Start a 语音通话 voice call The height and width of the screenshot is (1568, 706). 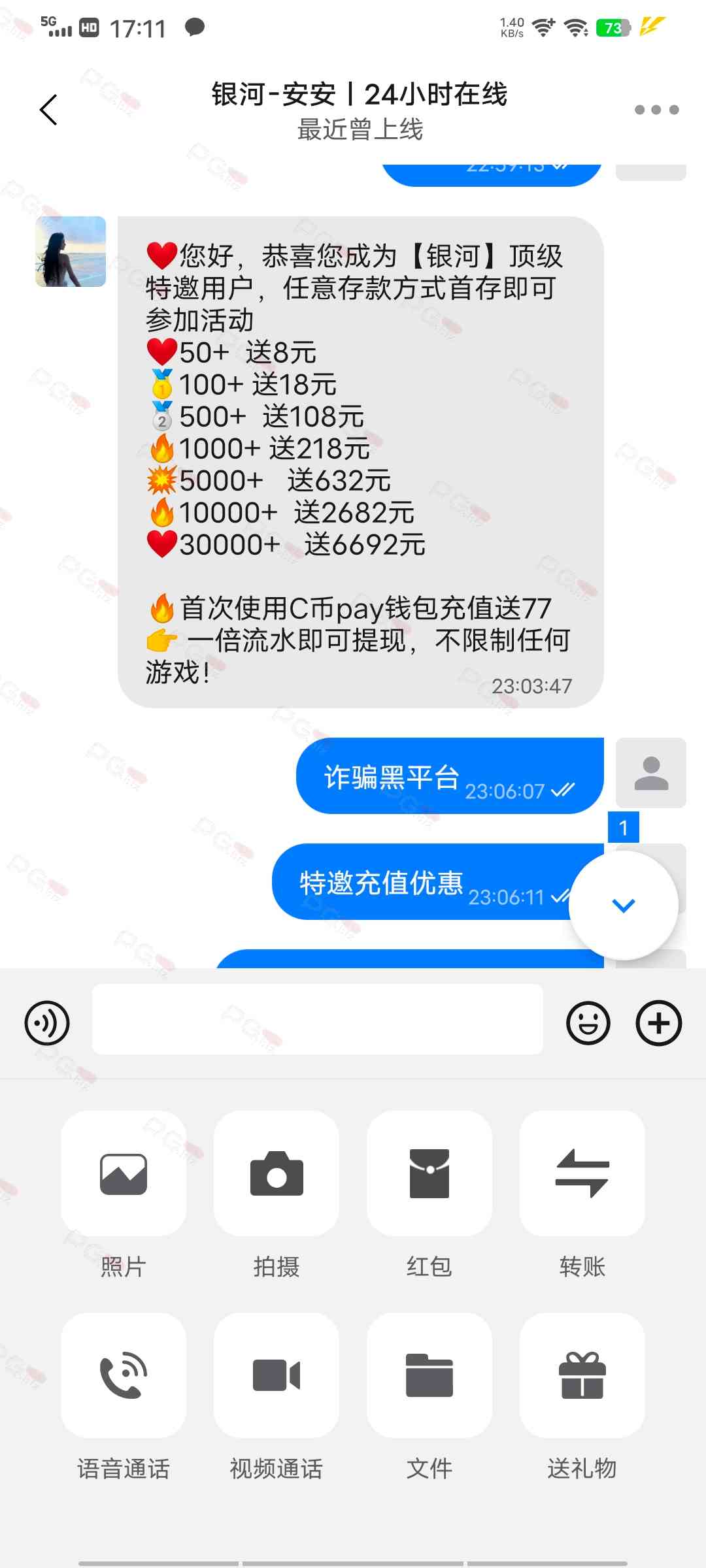click(124, 1375)
